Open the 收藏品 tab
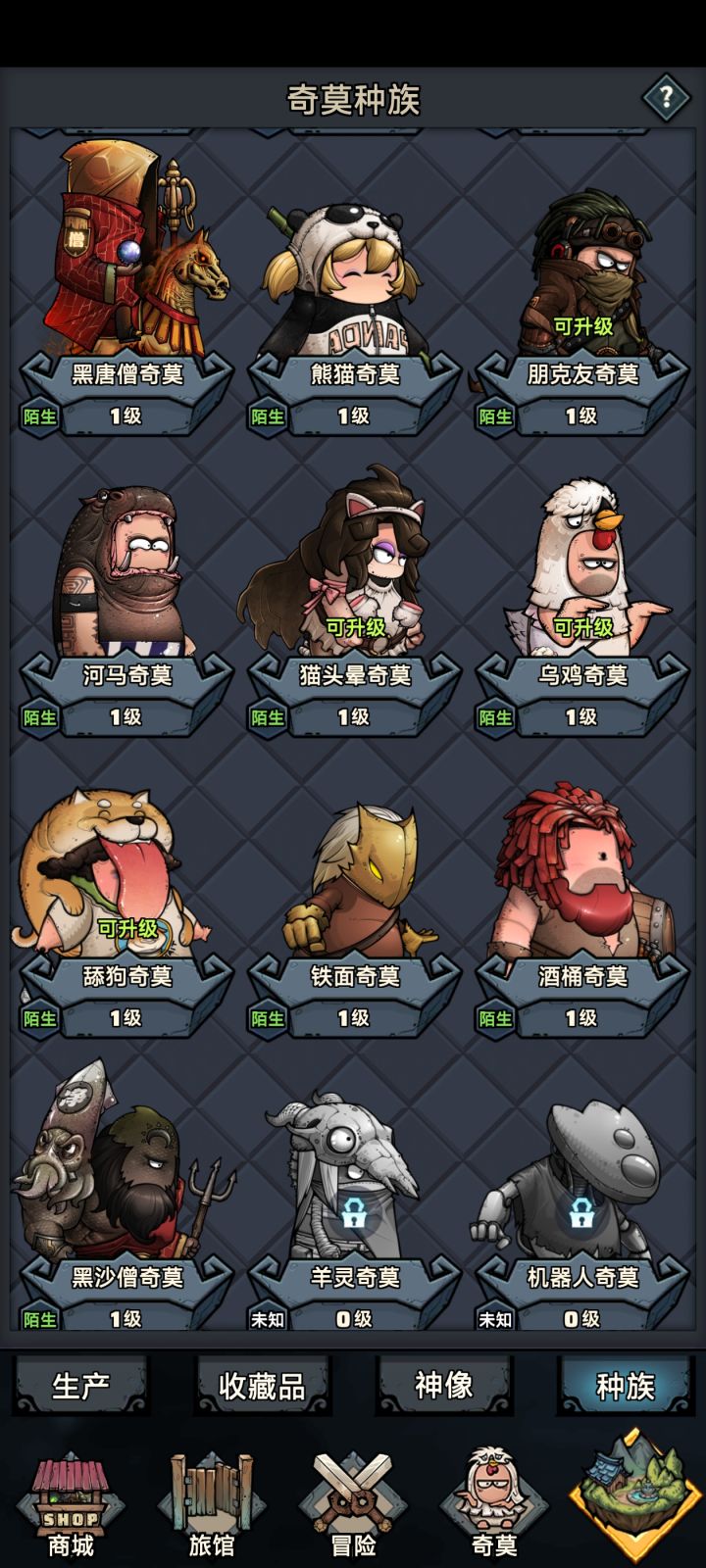Viewport: 706px width, 1568px height. (x=261, y=1385)
